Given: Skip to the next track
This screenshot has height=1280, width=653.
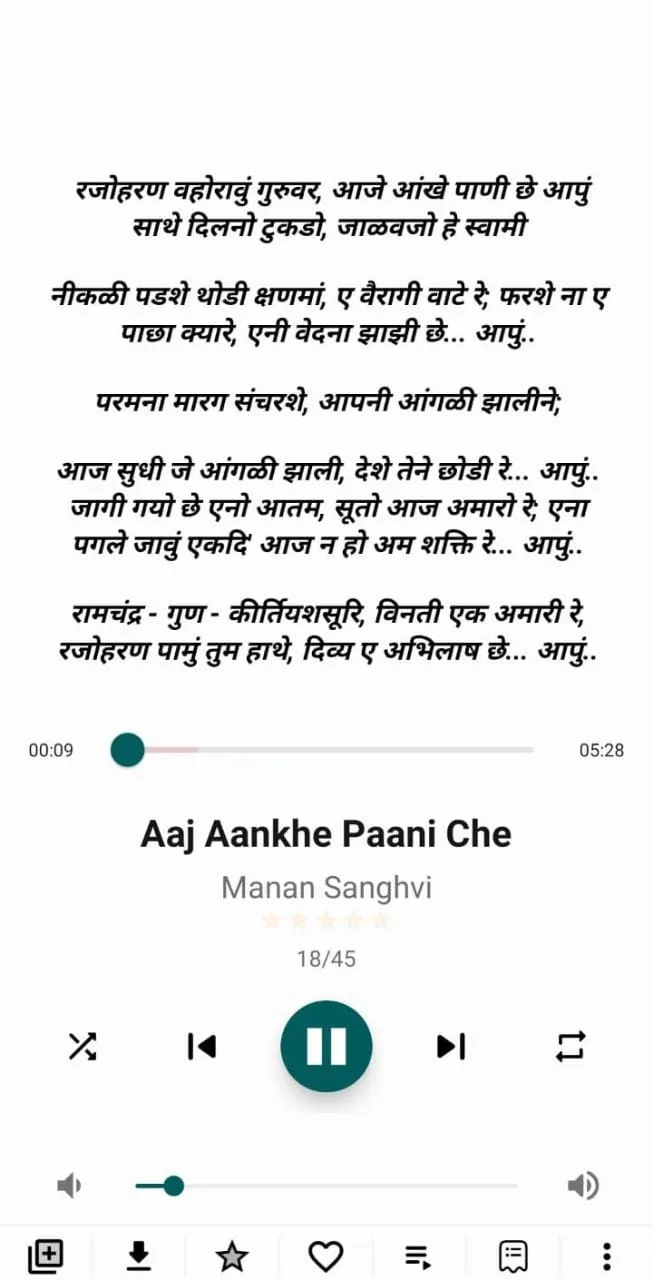Looking at the screenshot, I should [x=451, y=1046].
